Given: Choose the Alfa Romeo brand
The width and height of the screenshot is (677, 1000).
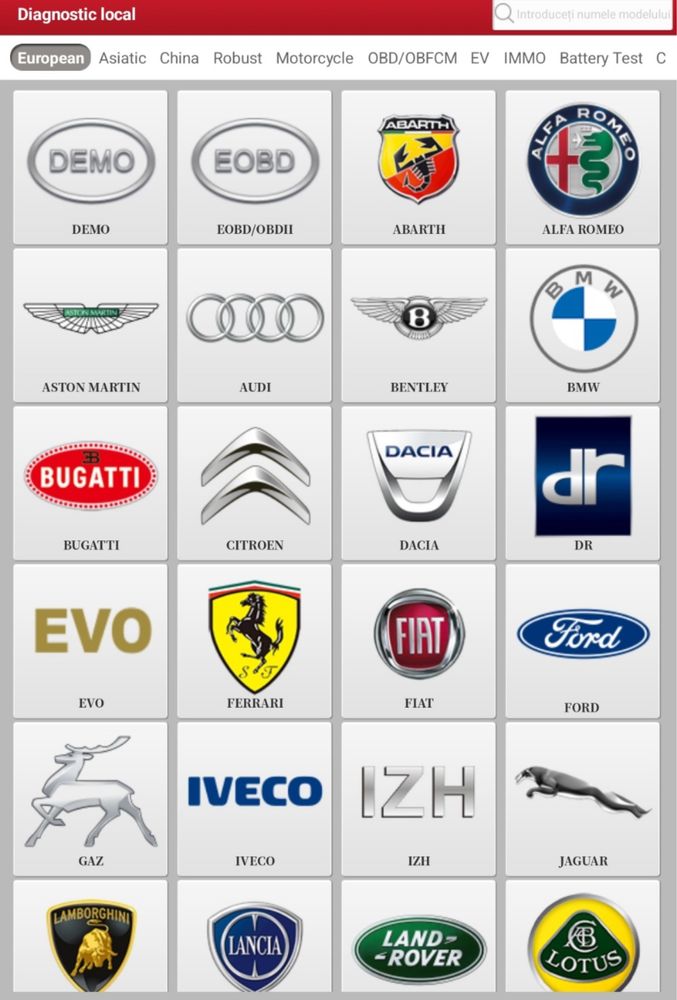Looking at the screenshot, I should click(583, 167).
